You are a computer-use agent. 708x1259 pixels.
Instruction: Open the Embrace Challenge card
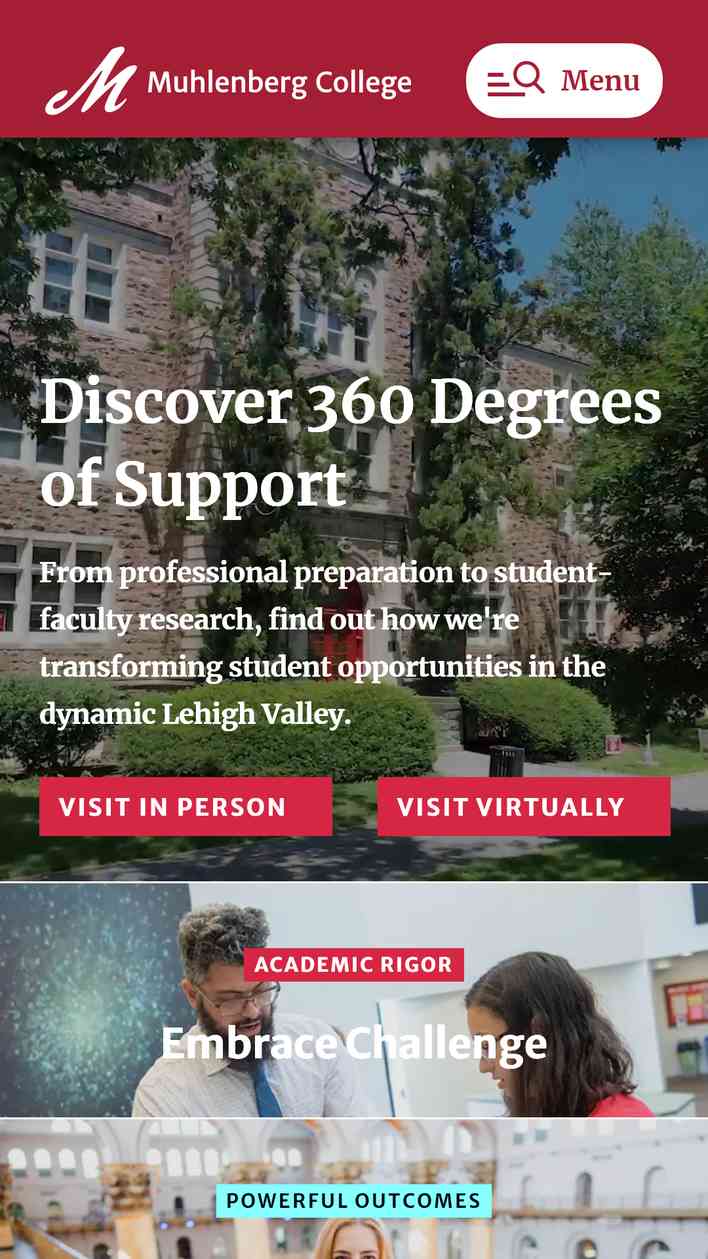click(354, 1042)
